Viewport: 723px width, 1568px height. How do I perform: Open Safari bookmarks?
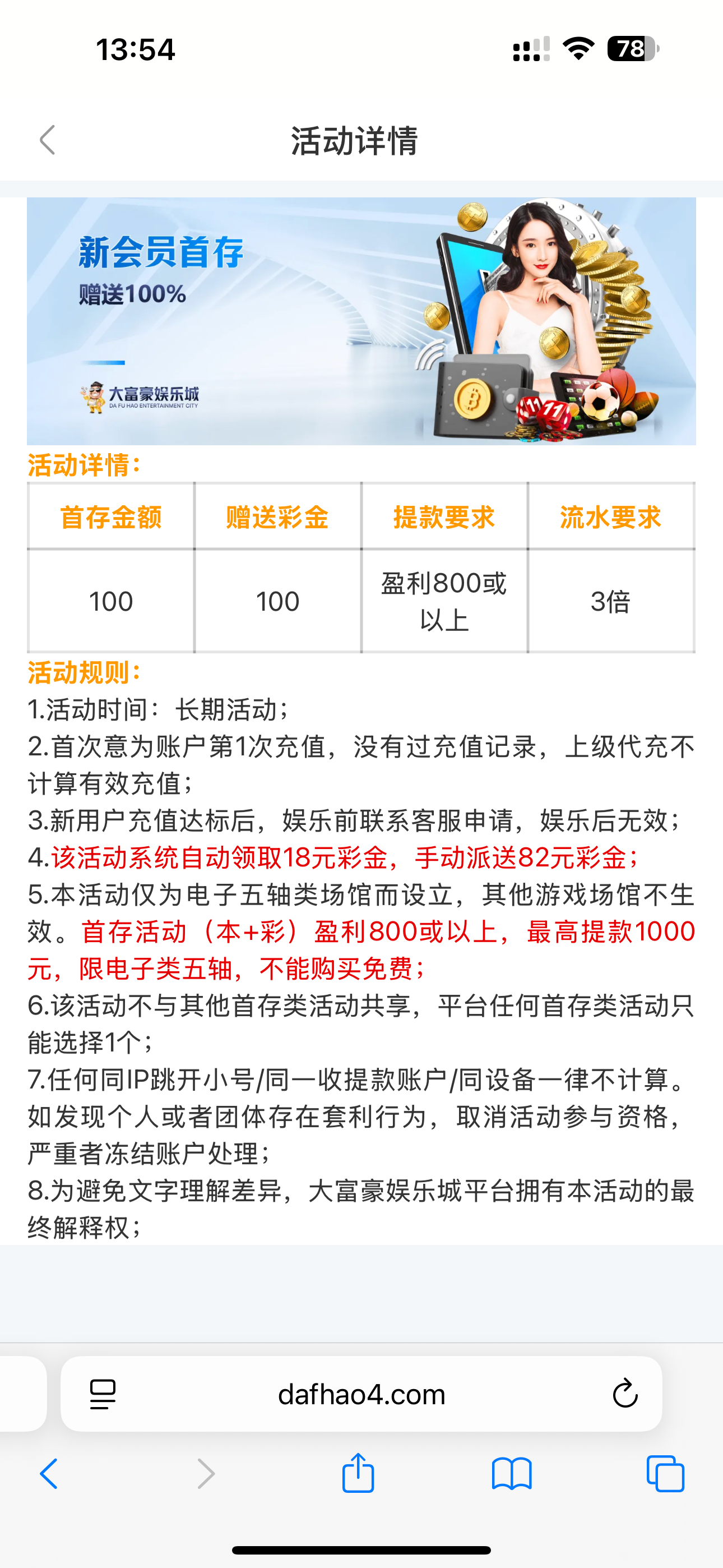[x=511, y=1474]
